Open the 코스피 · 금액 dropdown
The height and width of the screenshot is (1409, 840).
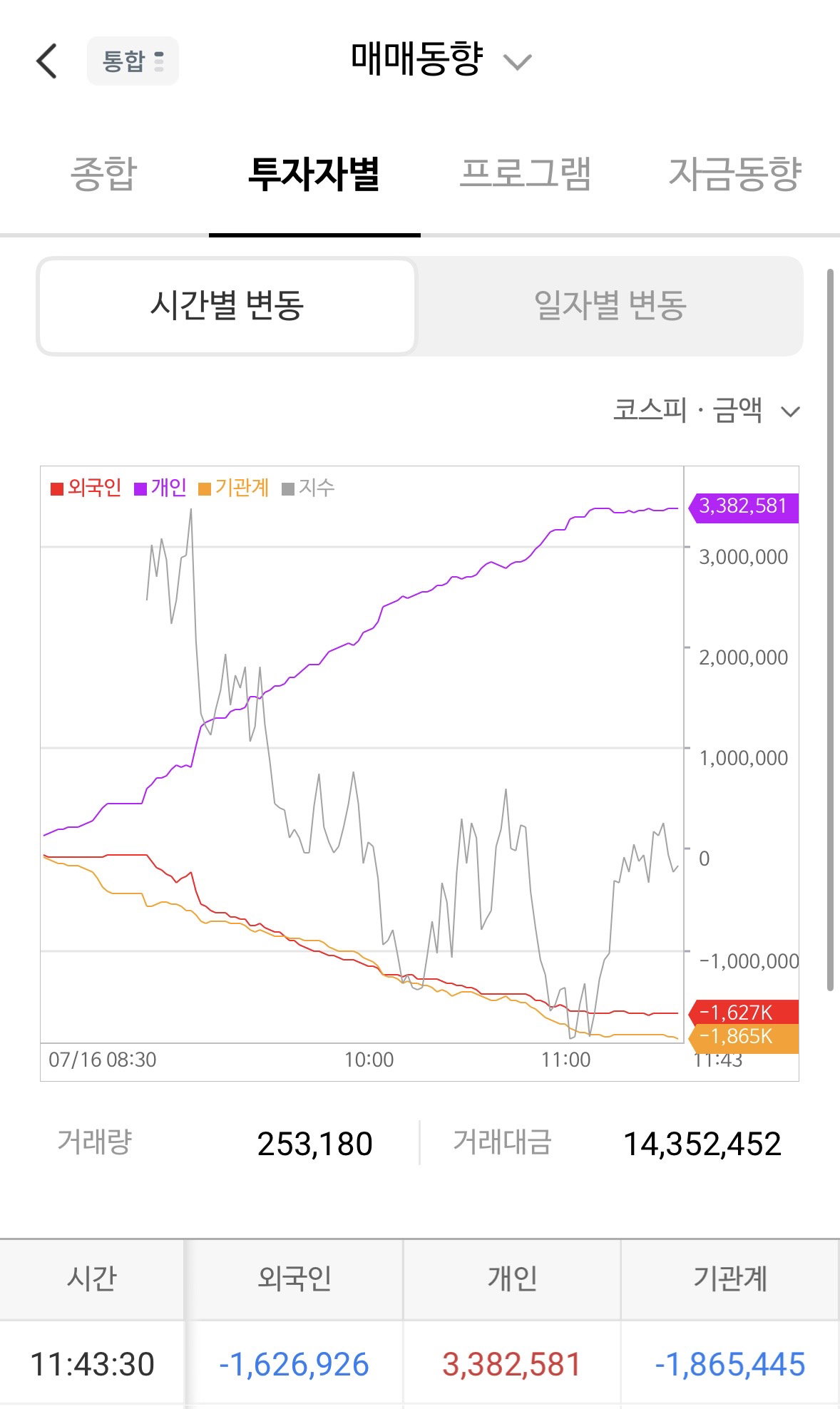(x=707, y=411)
